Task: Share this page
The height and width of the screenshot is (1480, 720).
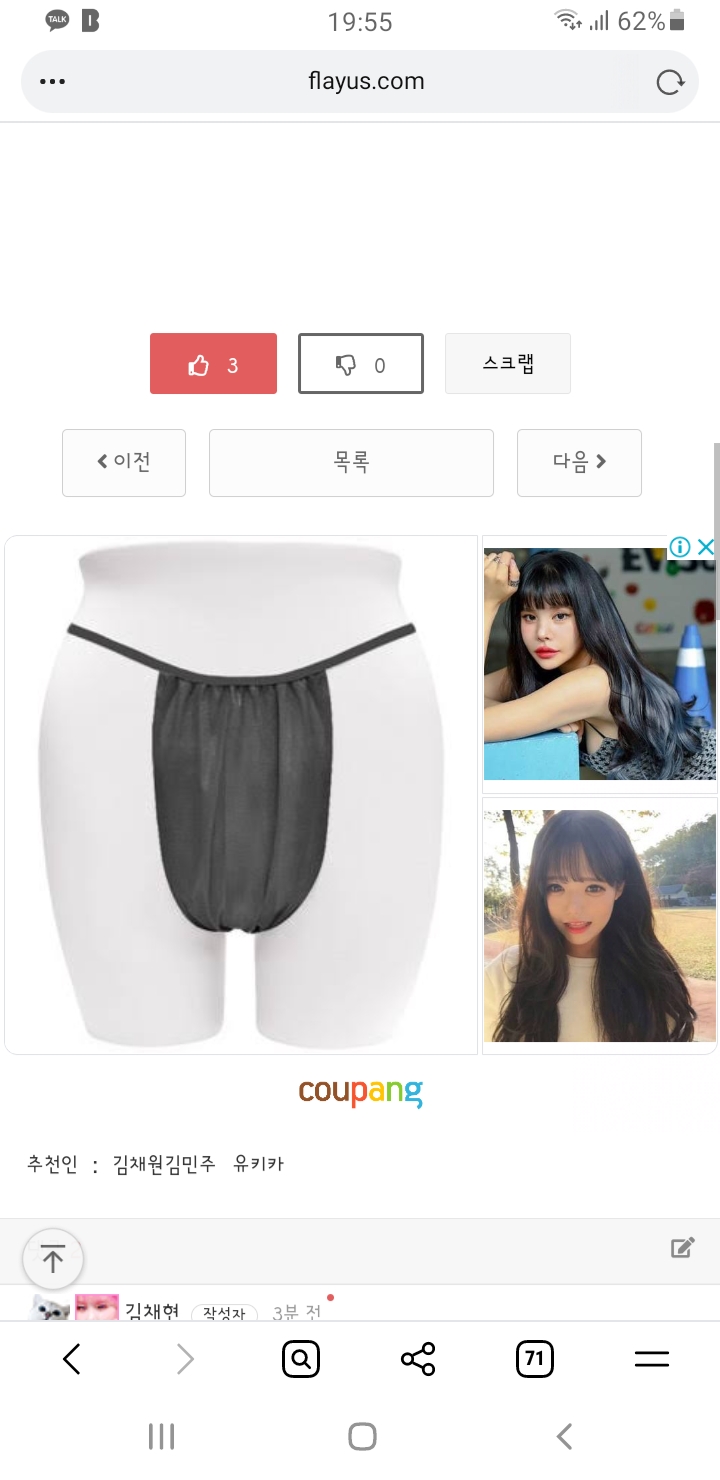Action: (x=418, y=1359)
